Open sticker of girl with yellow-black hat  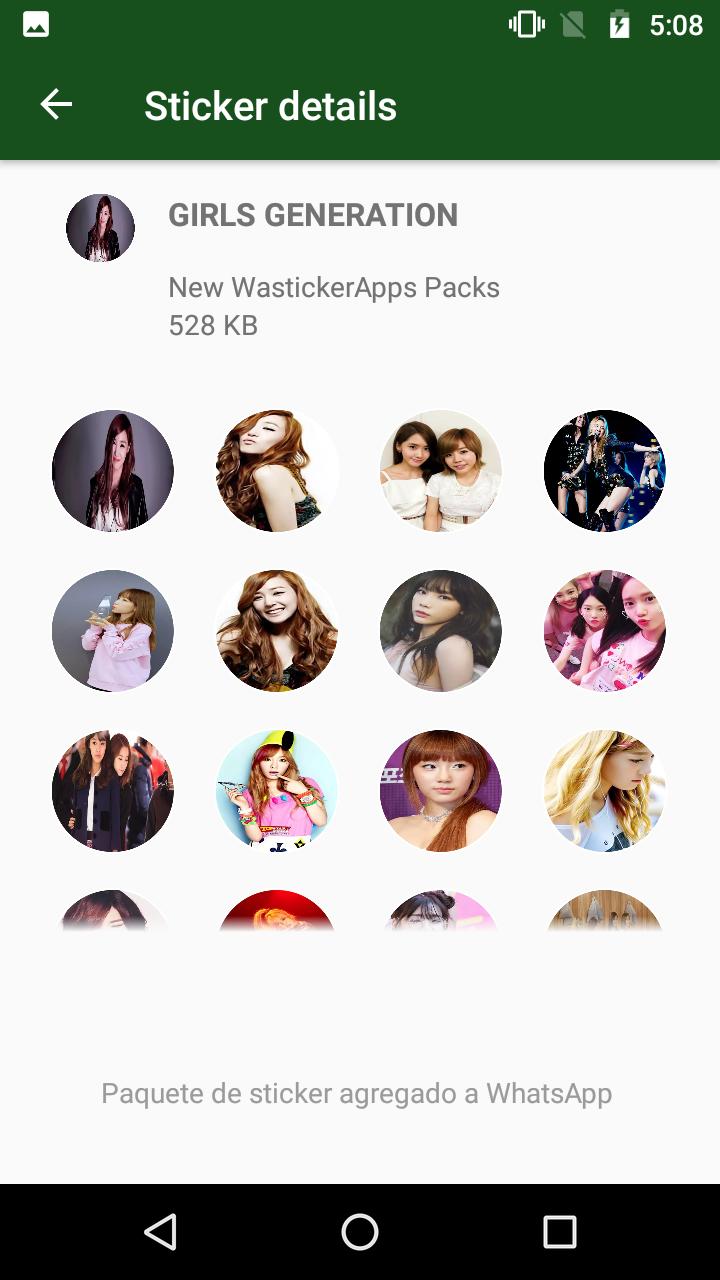[276, 790]
